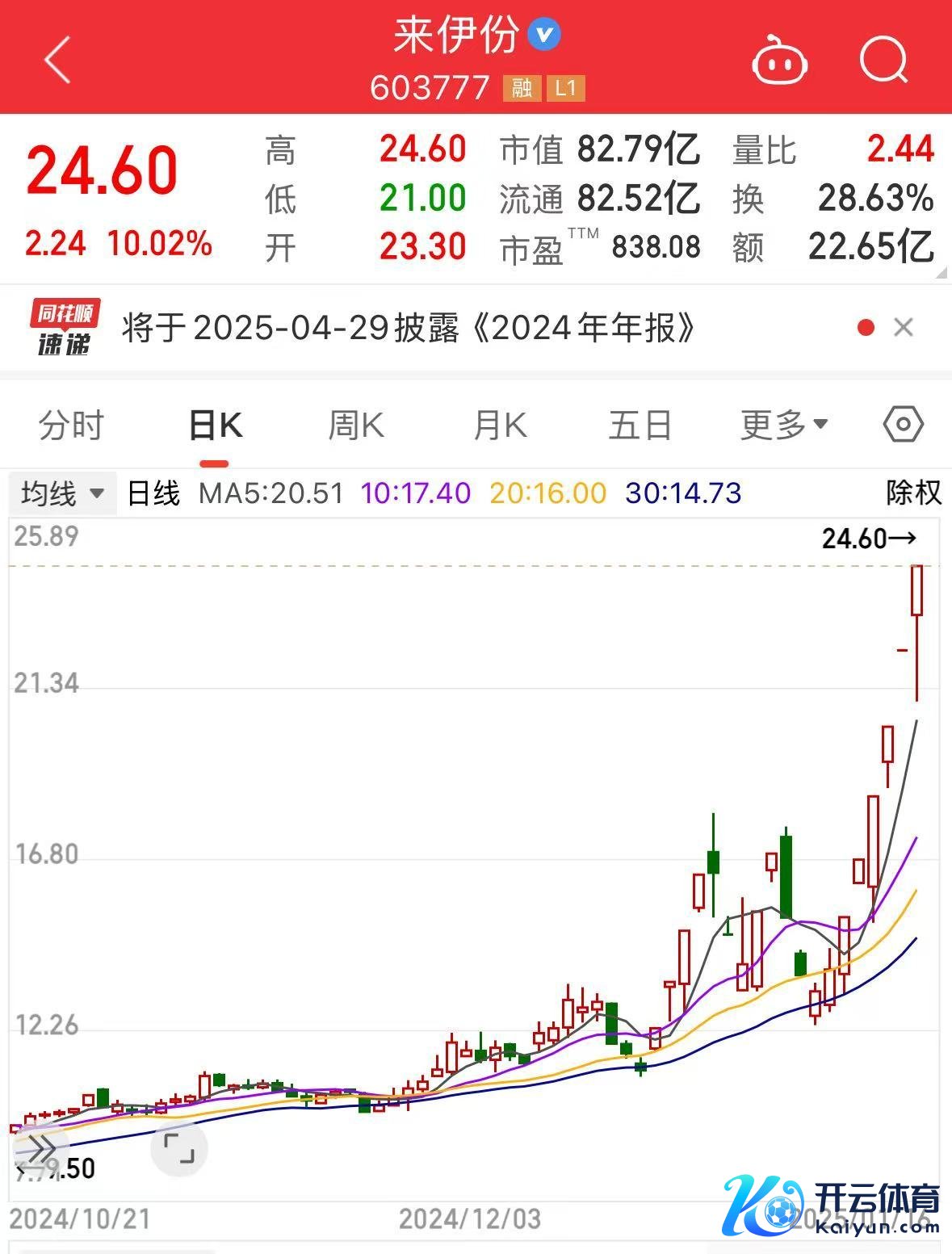Change the 除权 adjustment setting
This screenshot has height=1254, width=952.
[913, 493]
